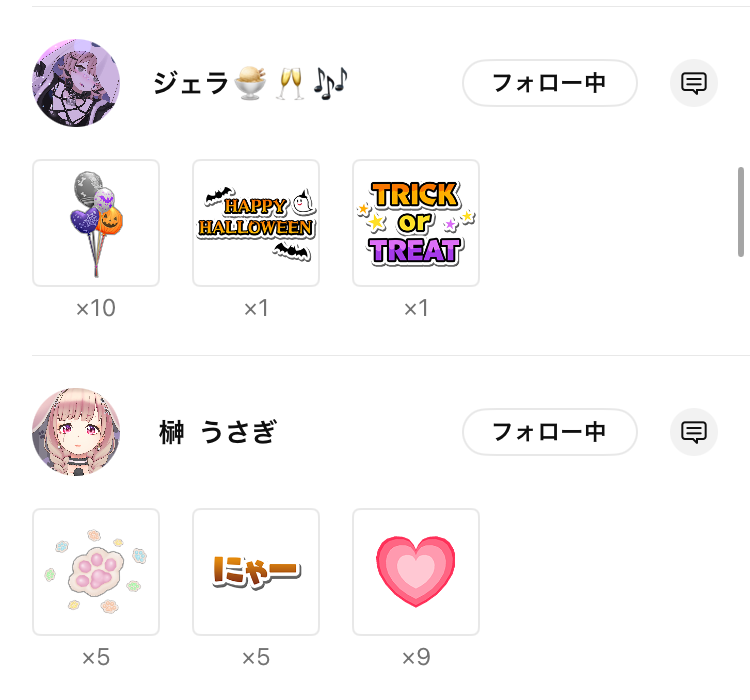Select the pink heart gift tile
The height and width of the screenshot is (700, 750).
click(416, 572)
